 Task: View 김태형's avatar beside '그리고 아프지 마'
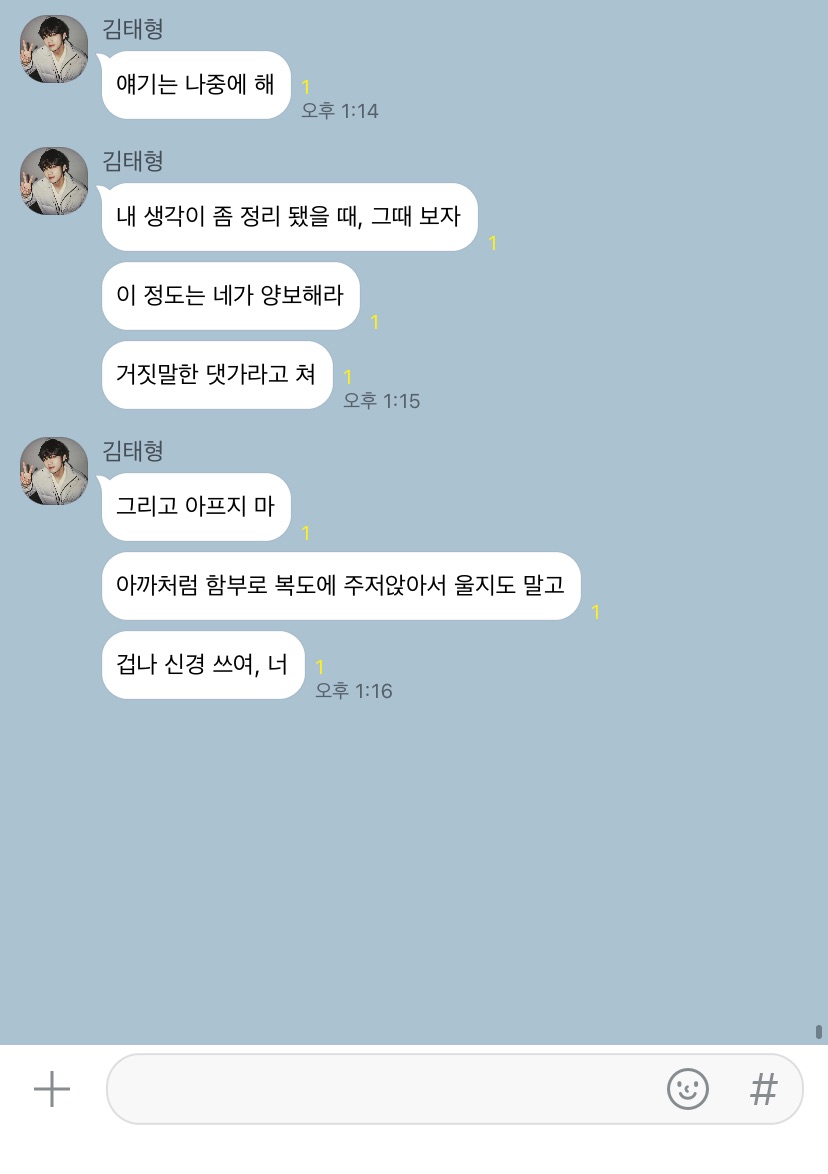[54, 471]
